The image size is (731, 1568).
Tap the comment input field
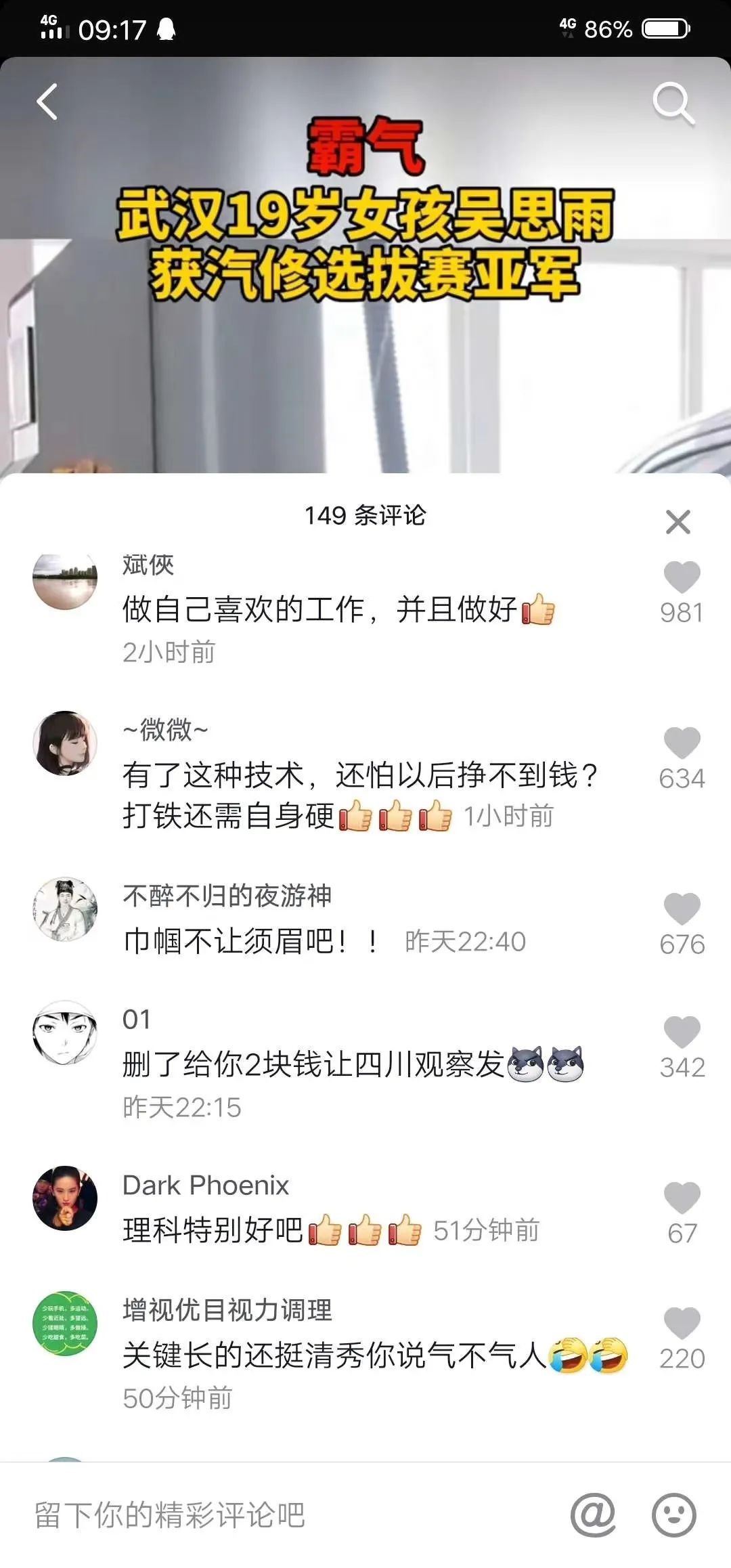click(271, 1515)
